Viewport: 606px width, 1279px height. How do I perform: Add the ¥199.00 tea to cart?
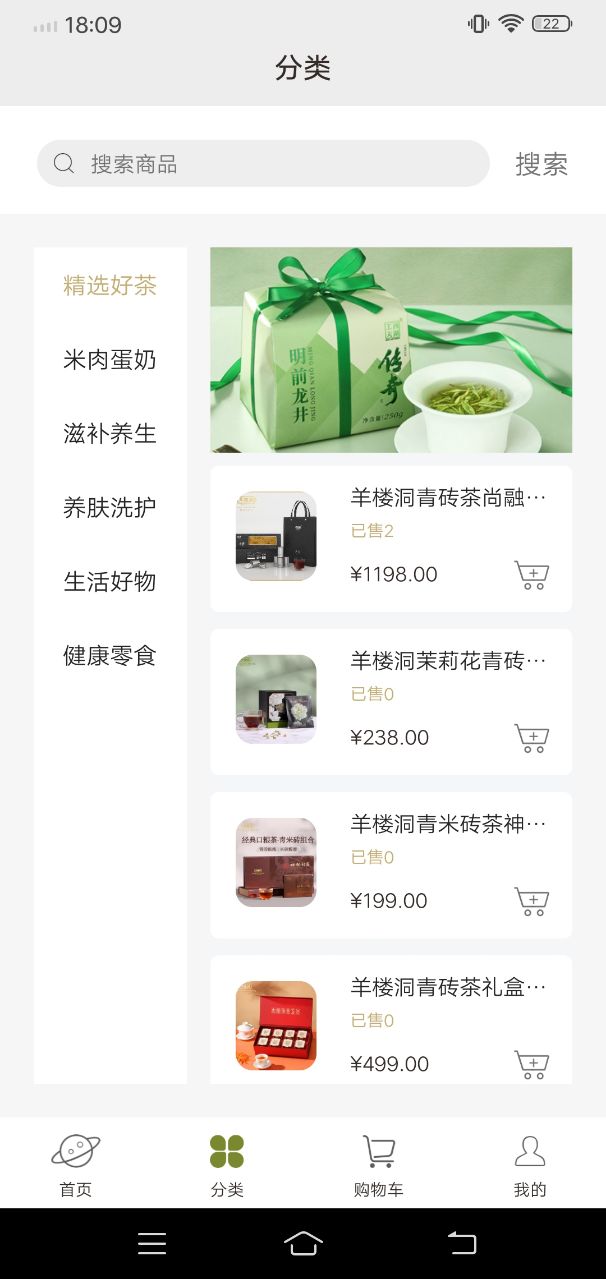tap(531, 902)
